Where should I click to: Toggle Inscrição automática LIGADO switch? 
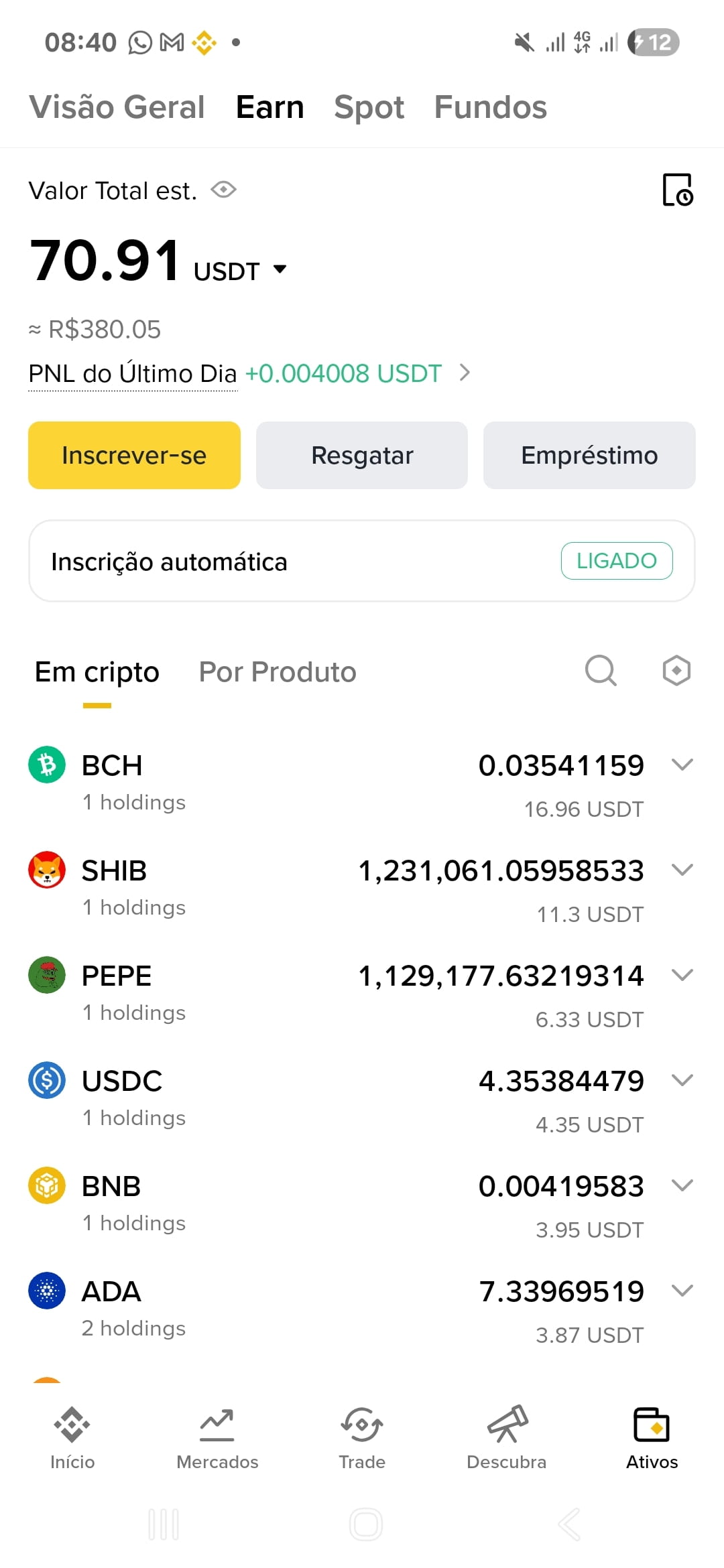(x=617, y=561)
